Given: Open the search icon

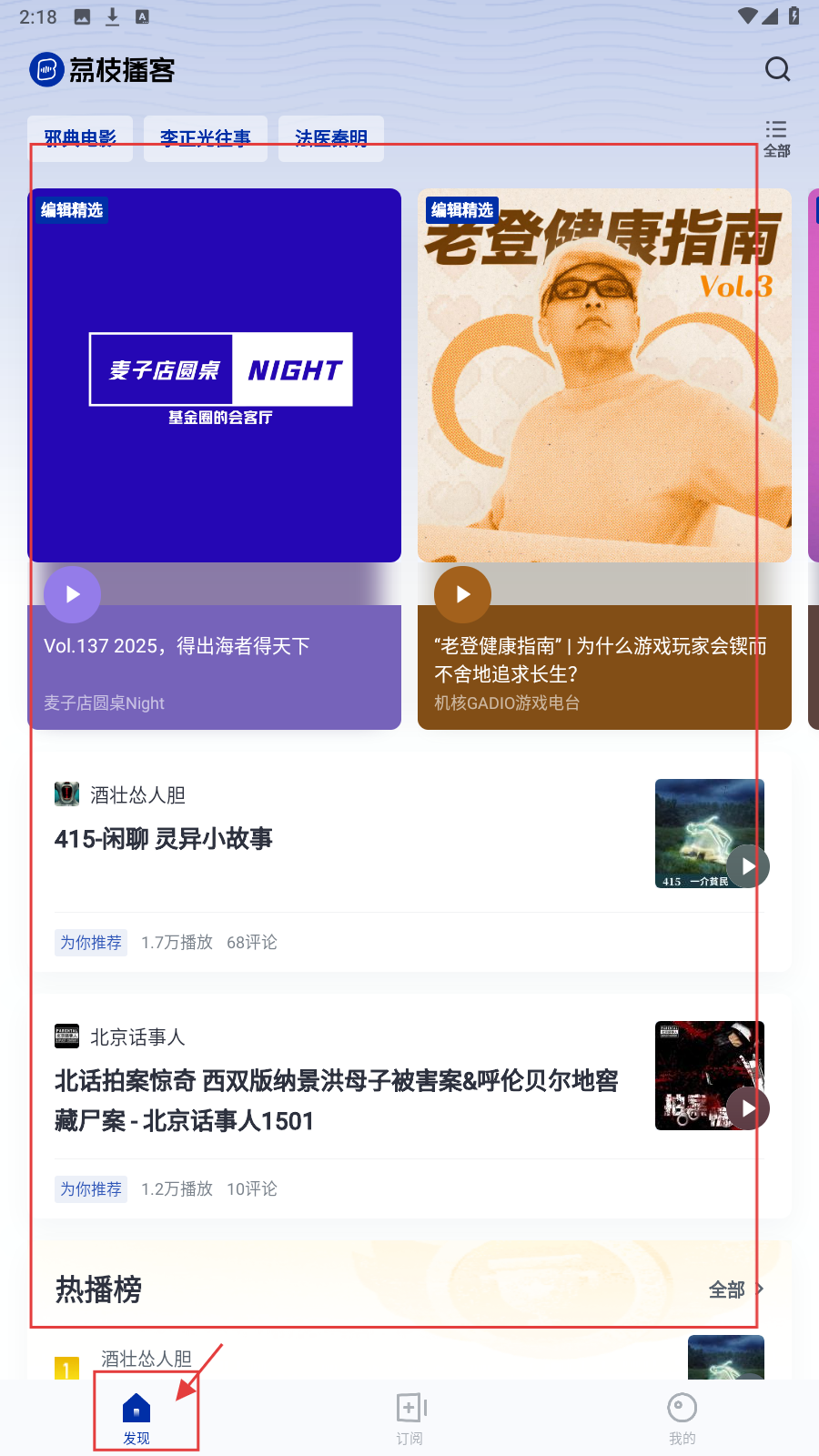Looking at the screenshot, I should point(777,69).
